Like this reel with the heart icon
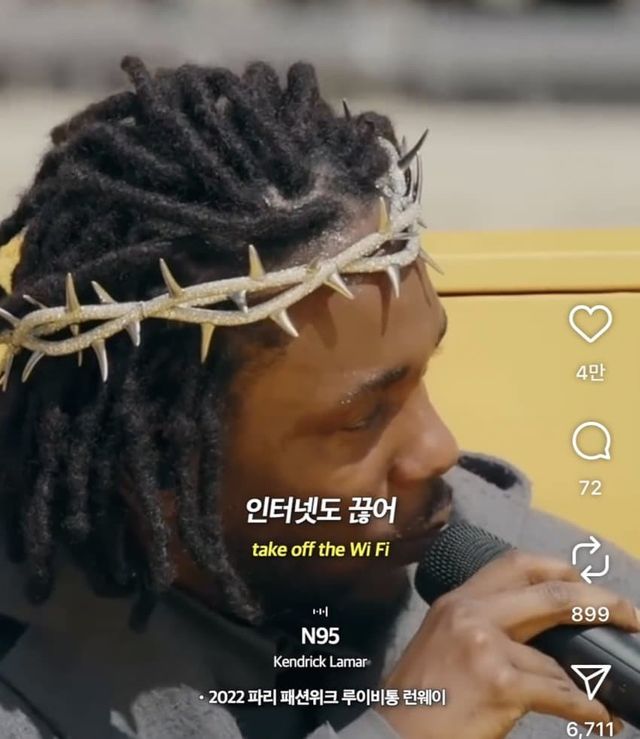The width and height of the screenshot is (640, 739). coord(590,324)
